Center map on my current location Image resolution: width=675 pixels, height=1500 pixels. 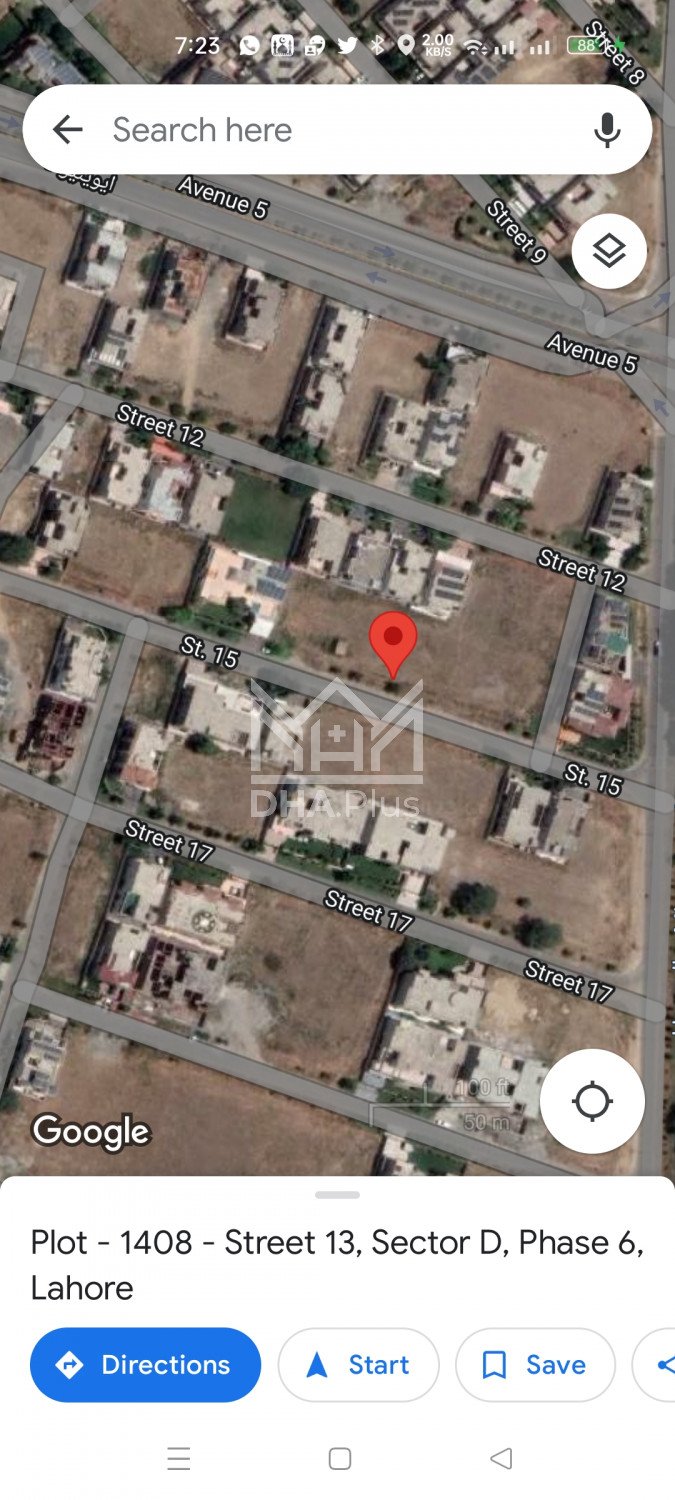click(592, 1101)
